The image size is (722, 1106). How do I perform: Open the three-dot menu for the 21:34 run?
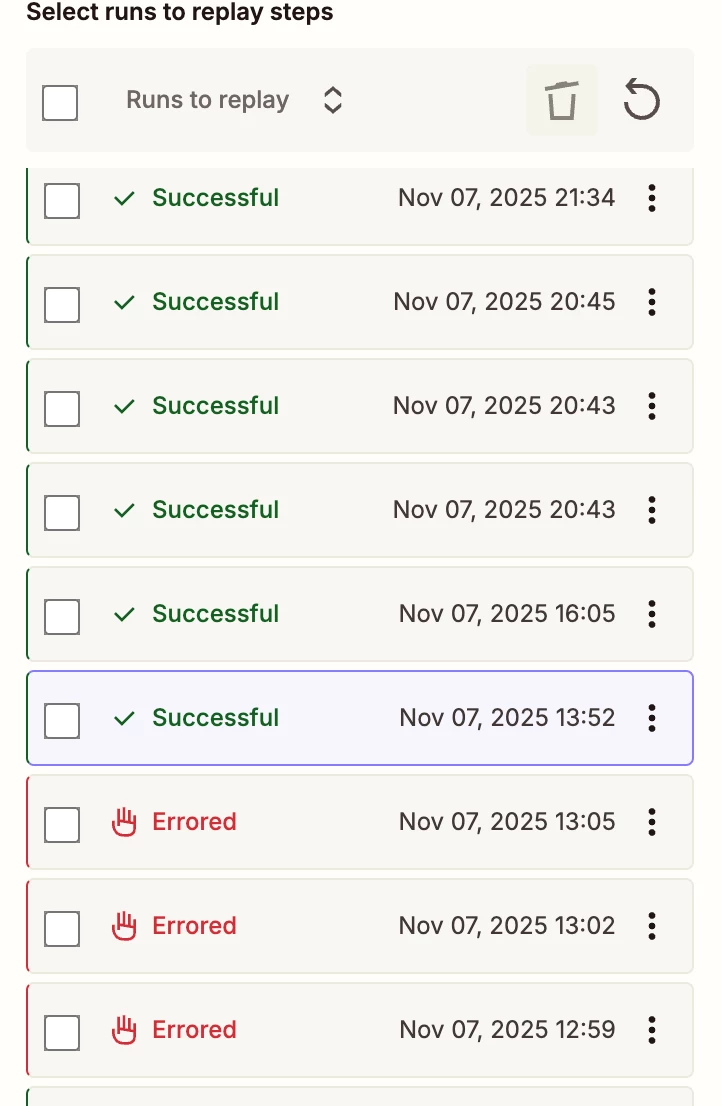pyautogui.click(x=652, y=198)
